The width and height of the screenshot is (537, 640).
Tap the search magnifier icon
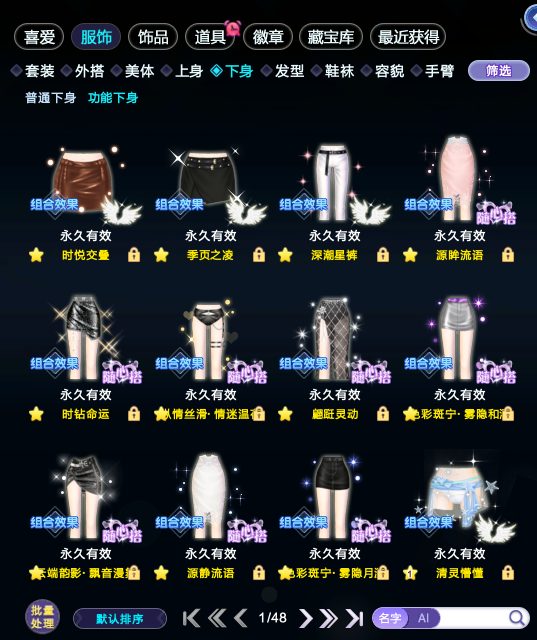pos(517,618)
